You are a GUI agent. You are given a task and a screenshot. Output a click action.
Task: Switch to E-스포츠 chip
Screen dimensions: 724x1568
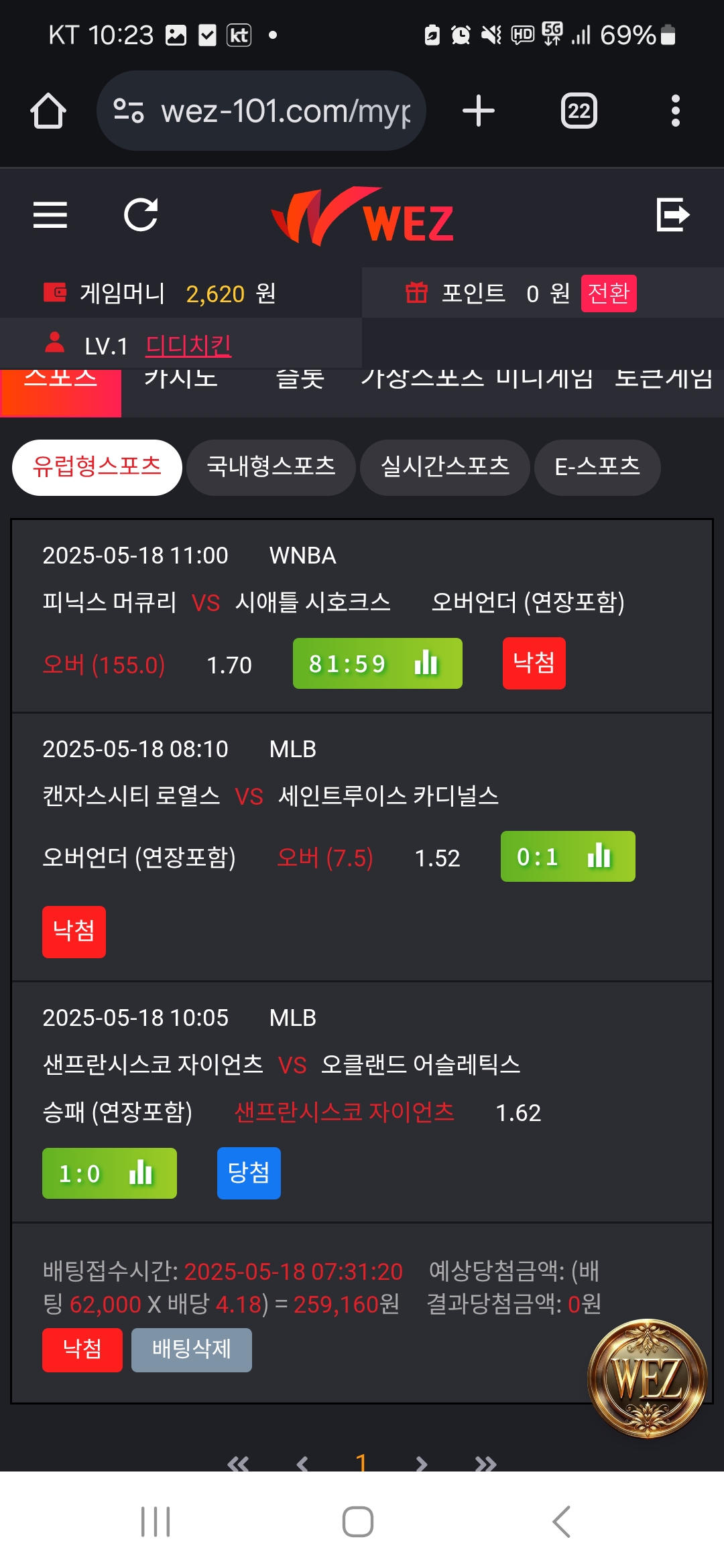(597, 467)
